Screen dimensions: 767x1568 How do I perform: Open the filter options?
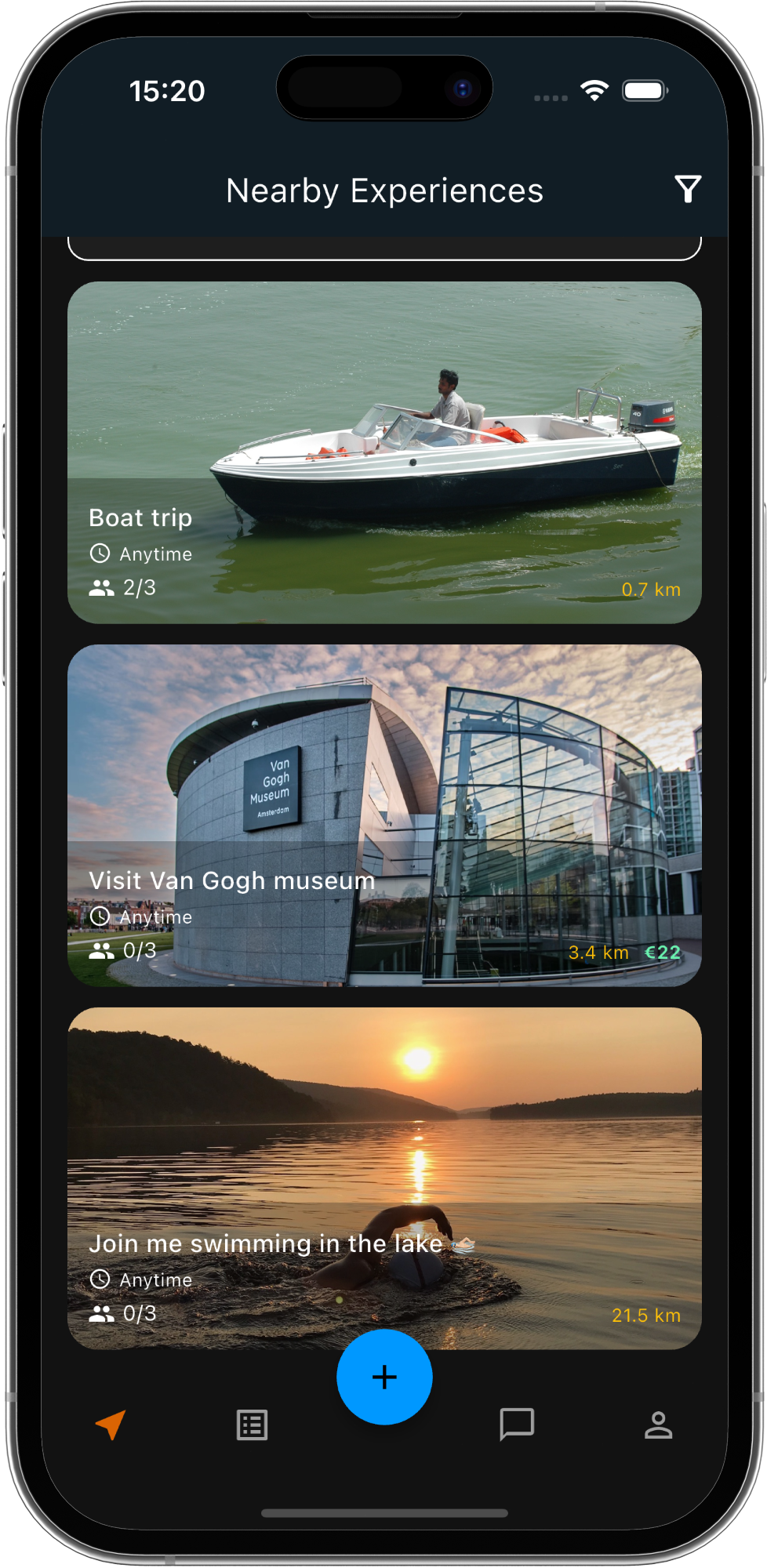pos(688,189)
